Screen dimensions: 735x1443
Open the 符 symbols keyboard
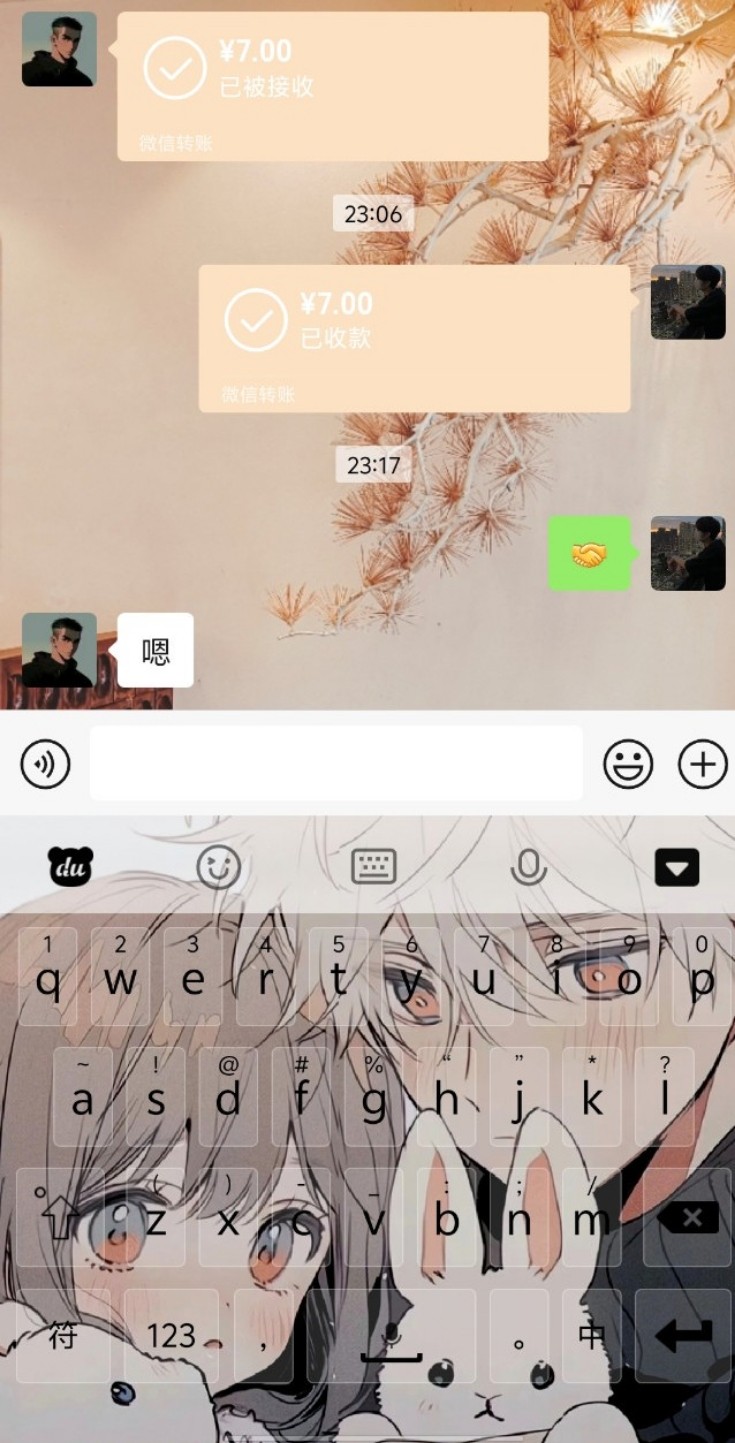coord(63,1335)
